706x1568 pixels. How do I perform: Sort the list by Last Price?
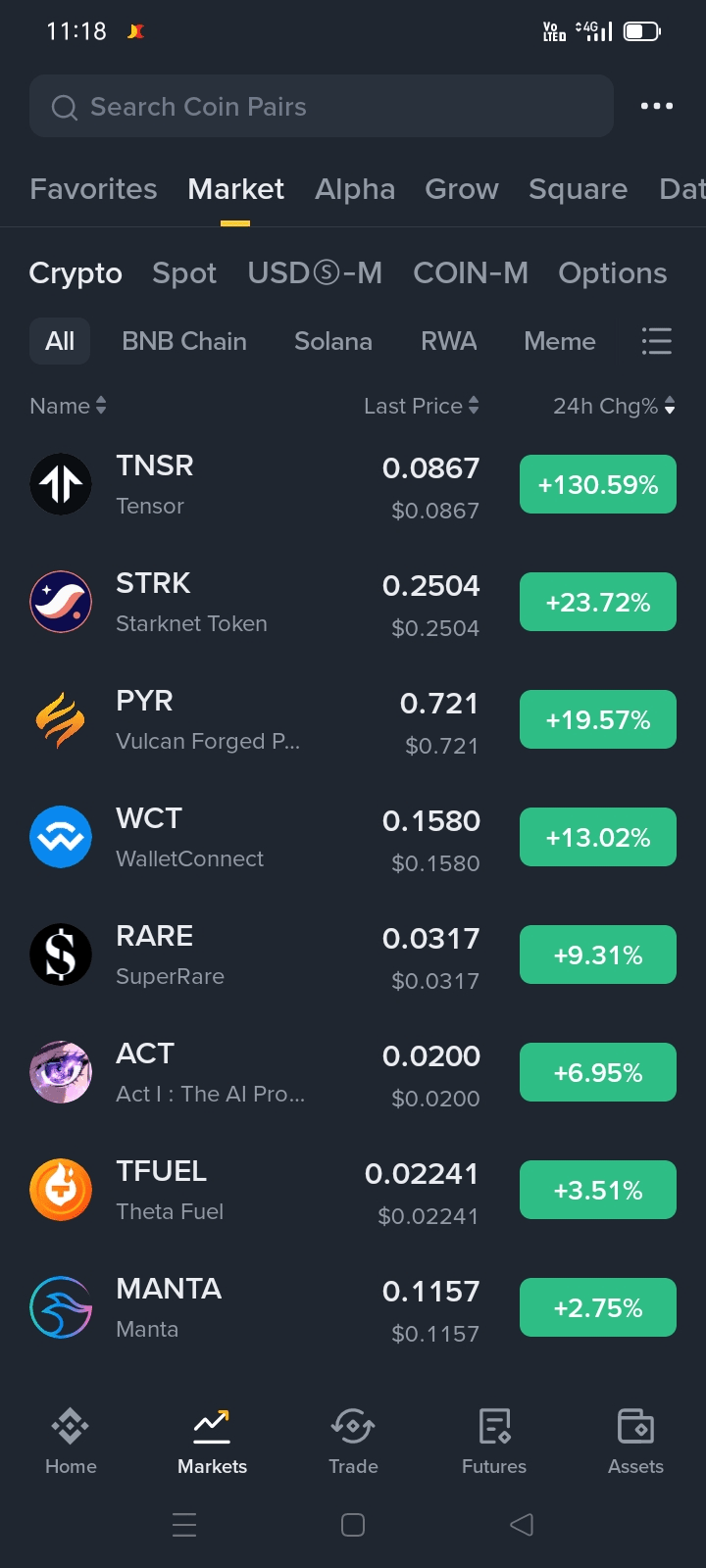tap(421, 406)
